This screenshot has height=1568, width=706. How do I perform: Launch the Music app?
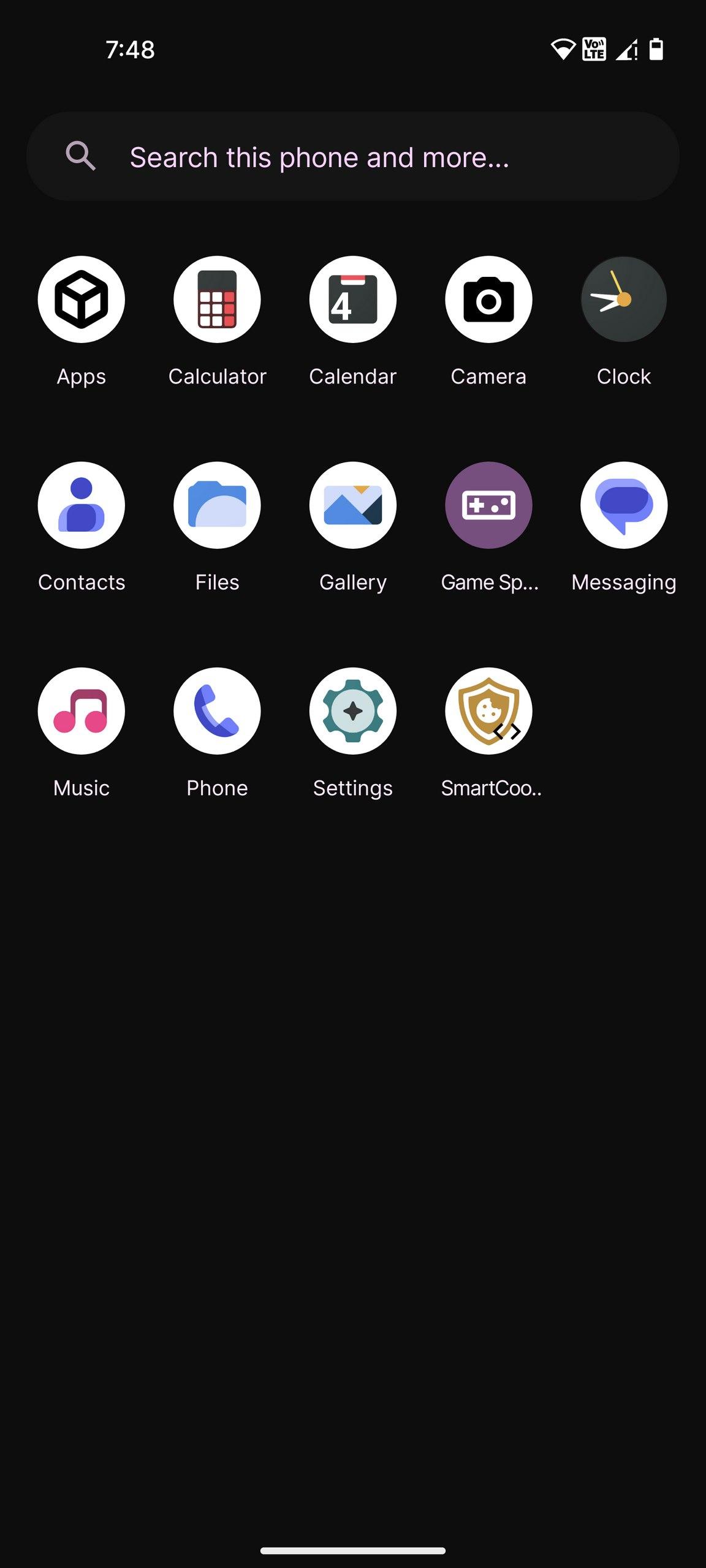(x=82, y=711)
